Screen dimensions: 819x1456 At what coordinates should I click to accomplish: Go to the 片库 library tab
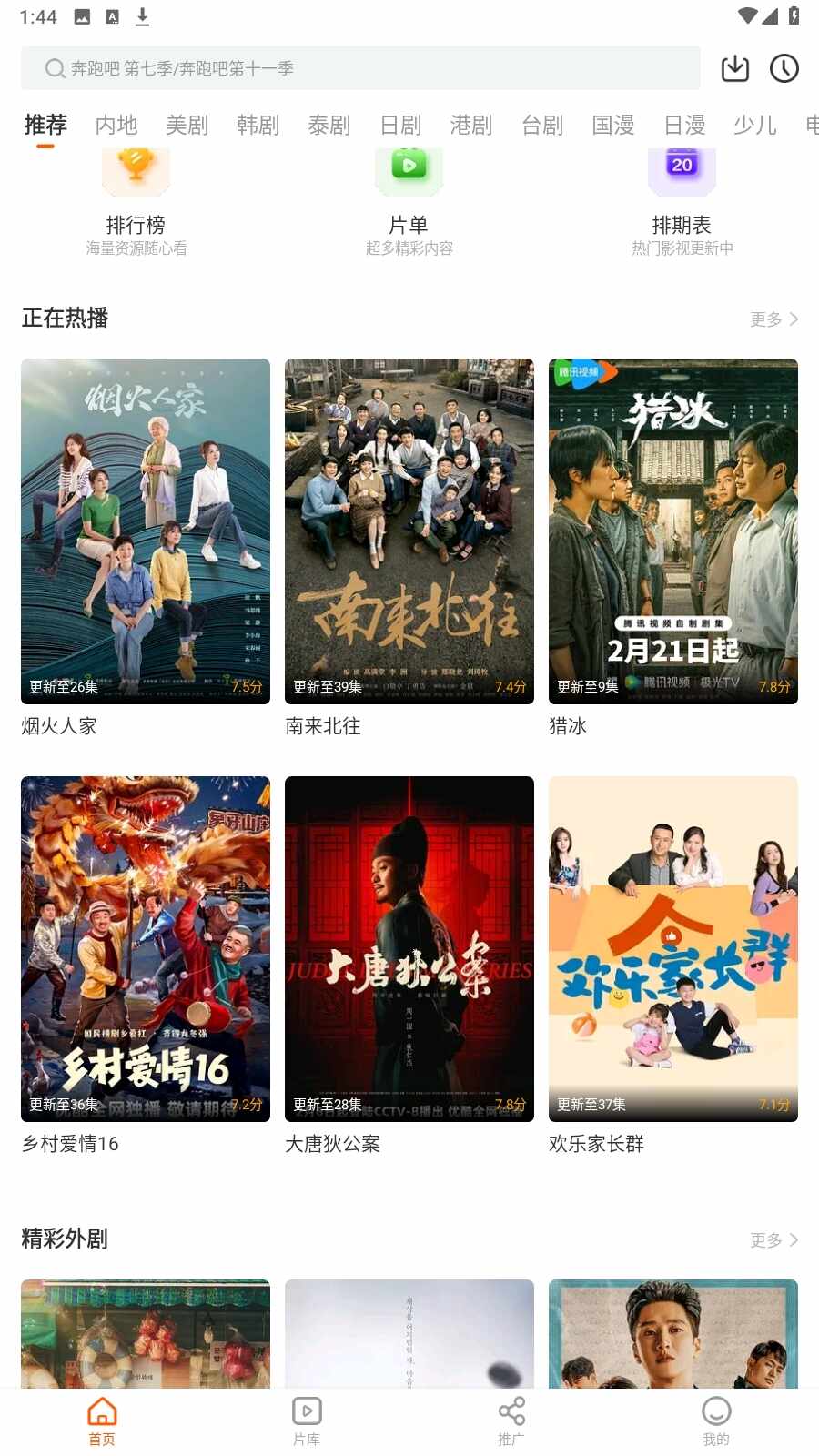[x=307, y=1421]
